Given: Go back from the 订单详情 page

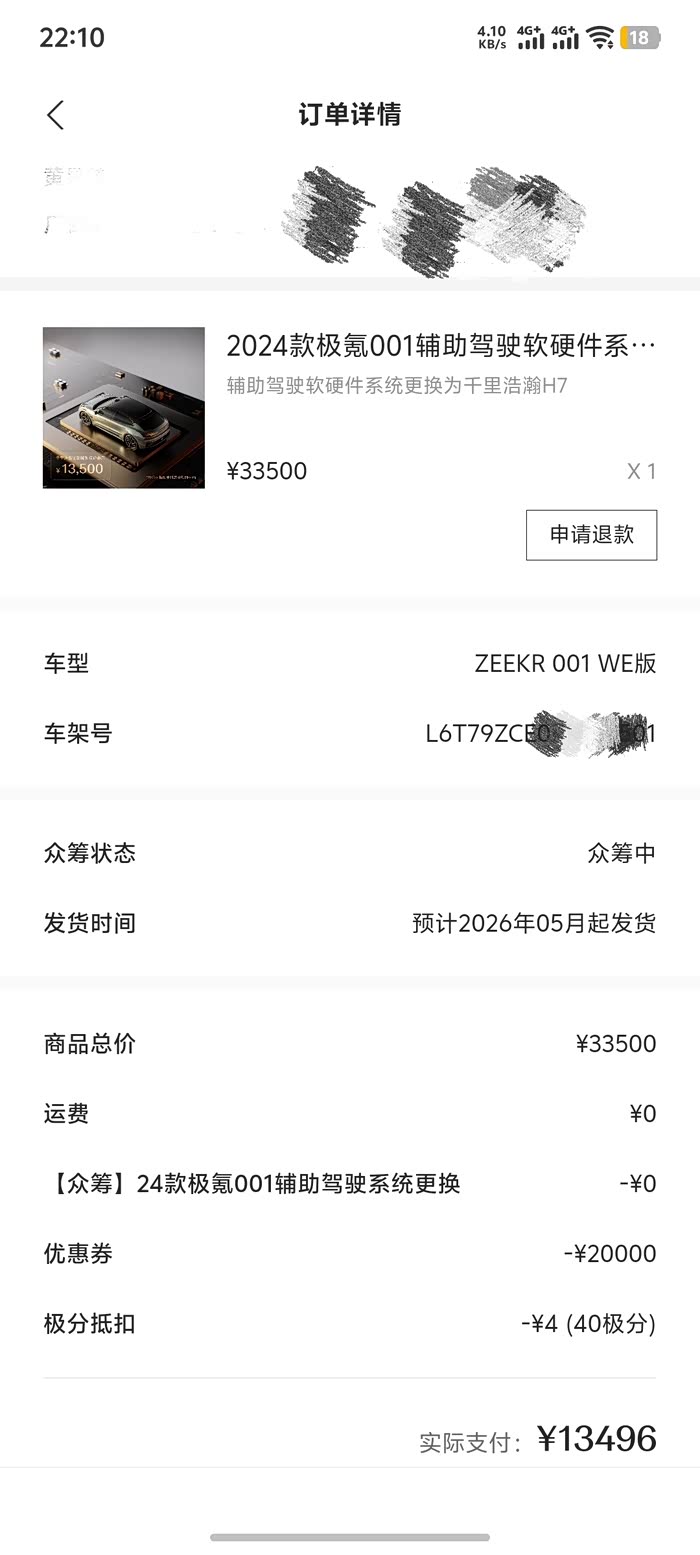Looking at the screenshot, I should coord(56,115).
